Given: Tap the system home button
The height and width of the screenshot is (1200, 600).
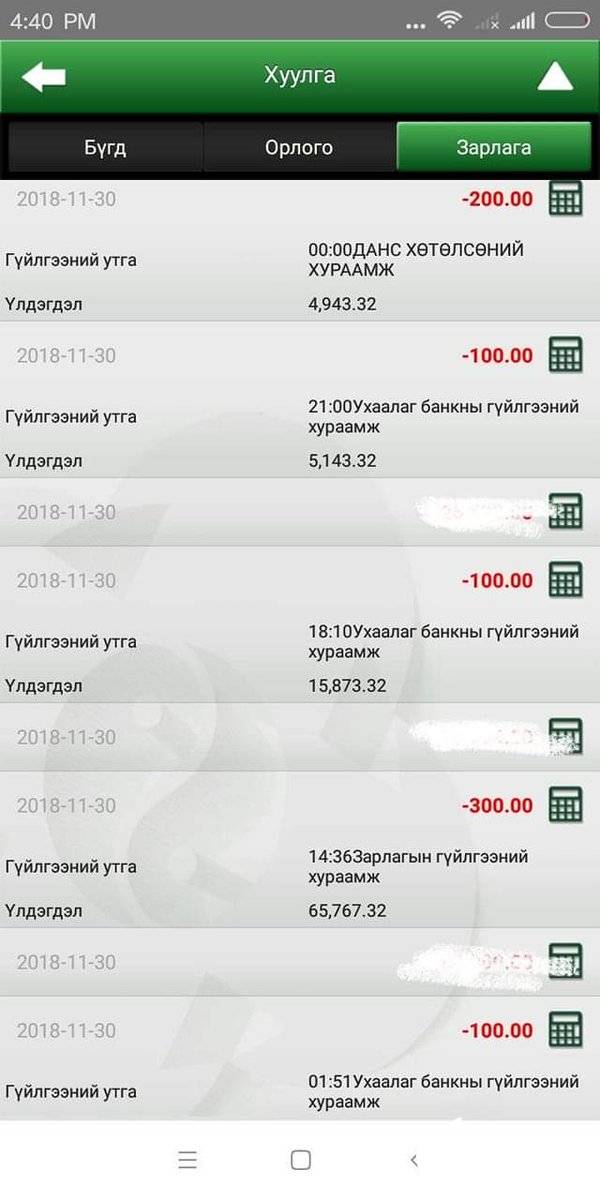Looking at the screenshot, I should coord(300,1160).
